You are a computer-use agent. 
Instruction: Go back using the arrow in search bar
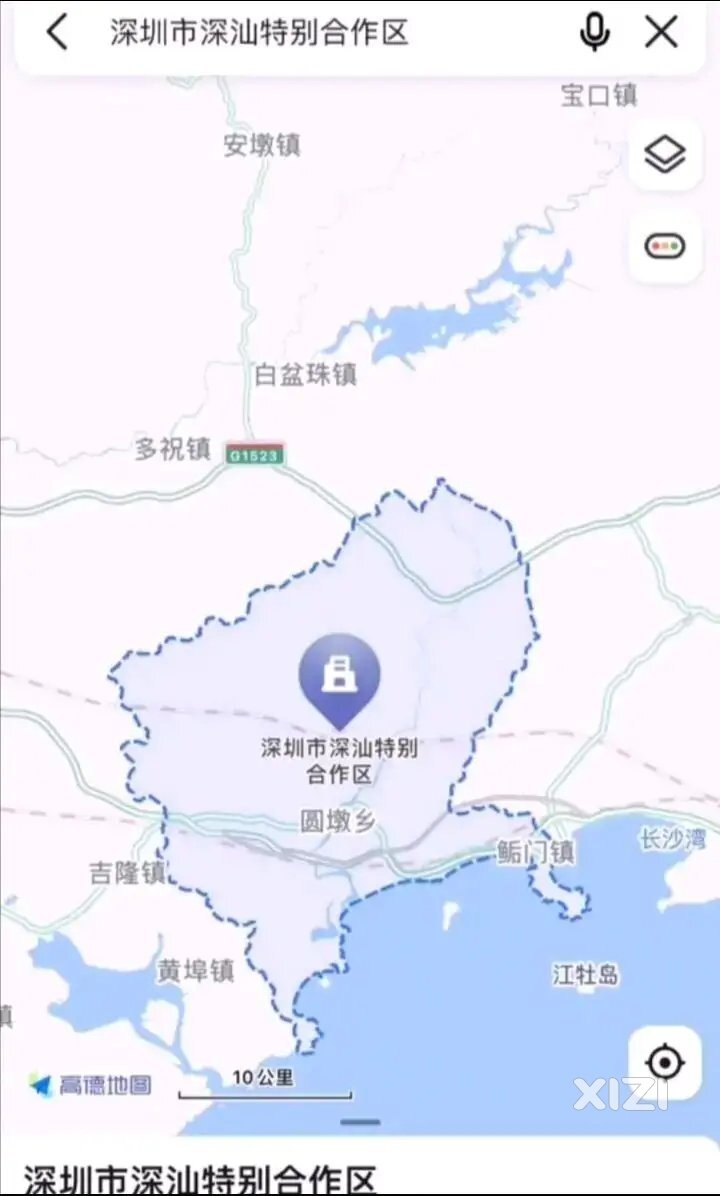point(57,32)
